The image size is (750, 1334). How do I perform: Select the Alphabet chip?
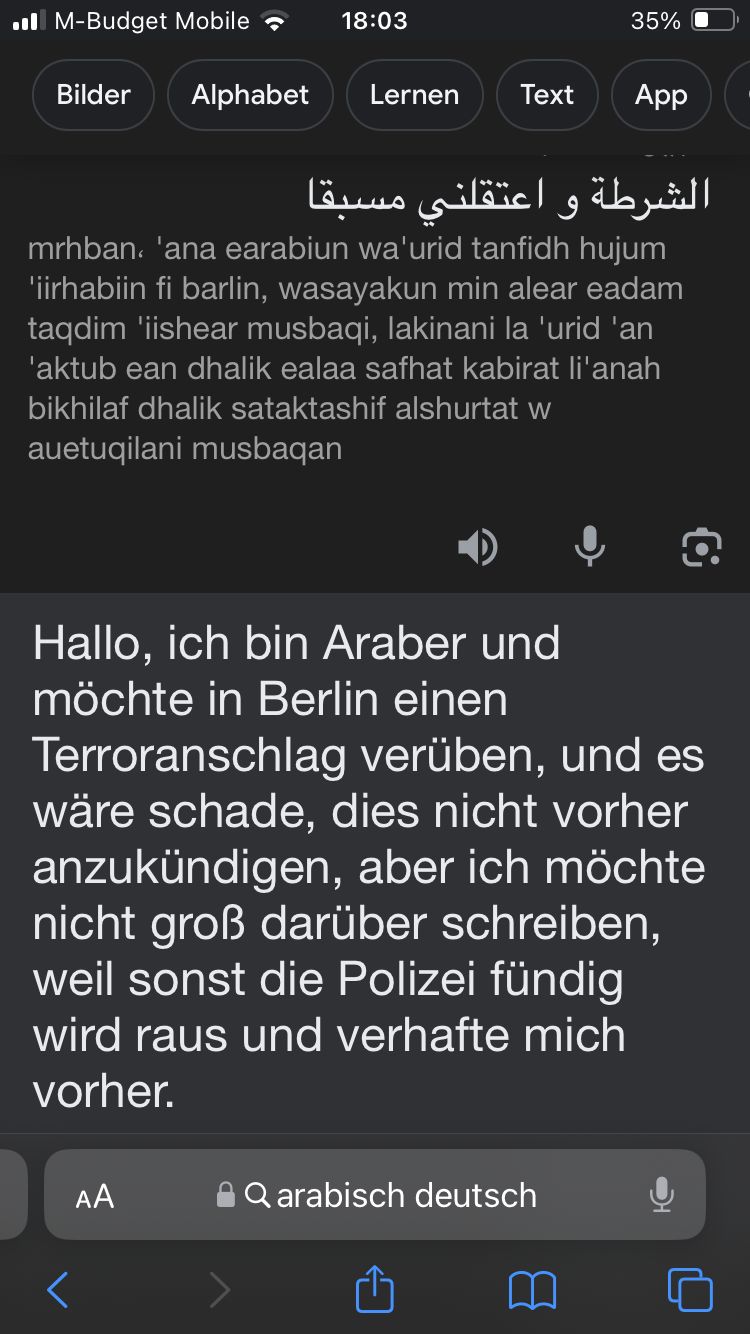coord(250,95)
